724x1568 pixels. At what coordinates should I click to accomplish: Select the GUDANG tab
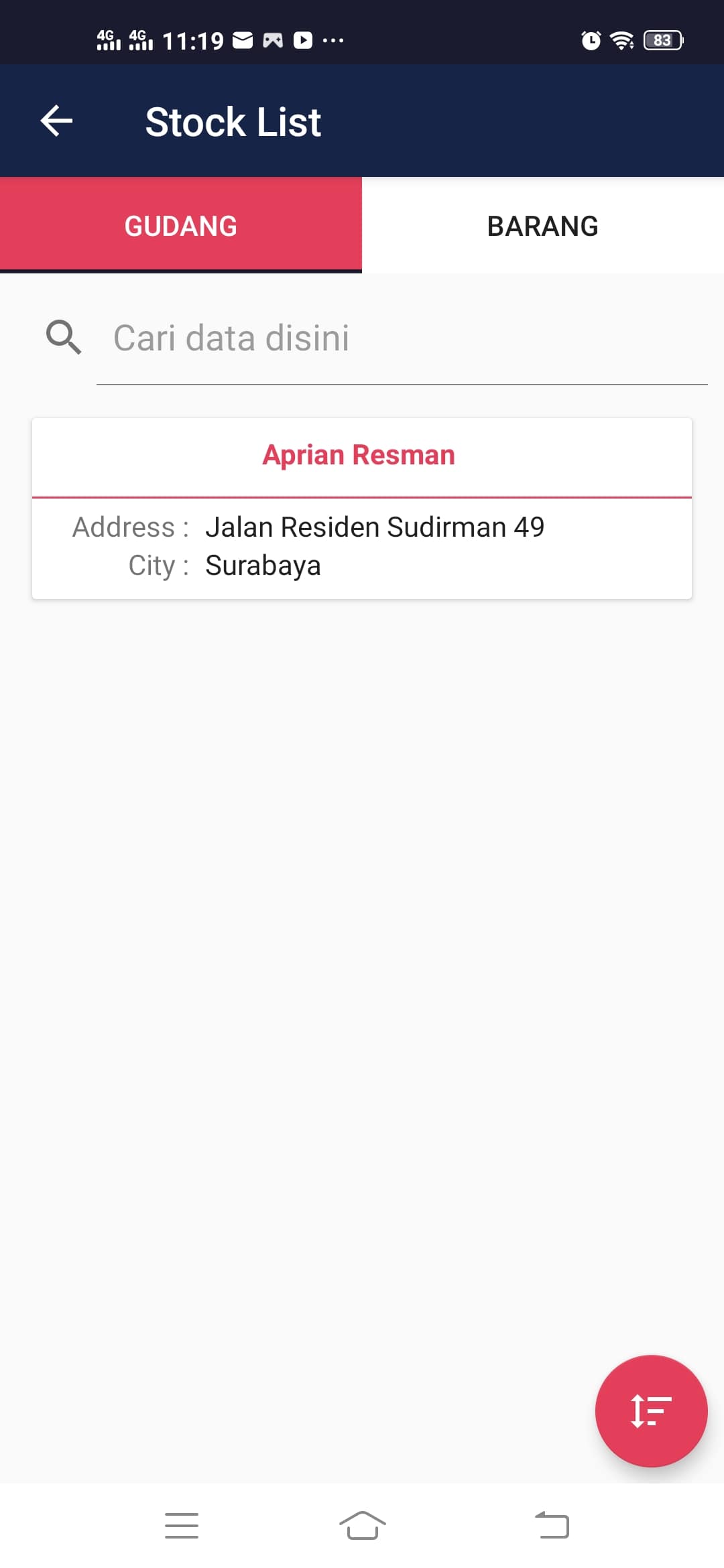[181, 225]
